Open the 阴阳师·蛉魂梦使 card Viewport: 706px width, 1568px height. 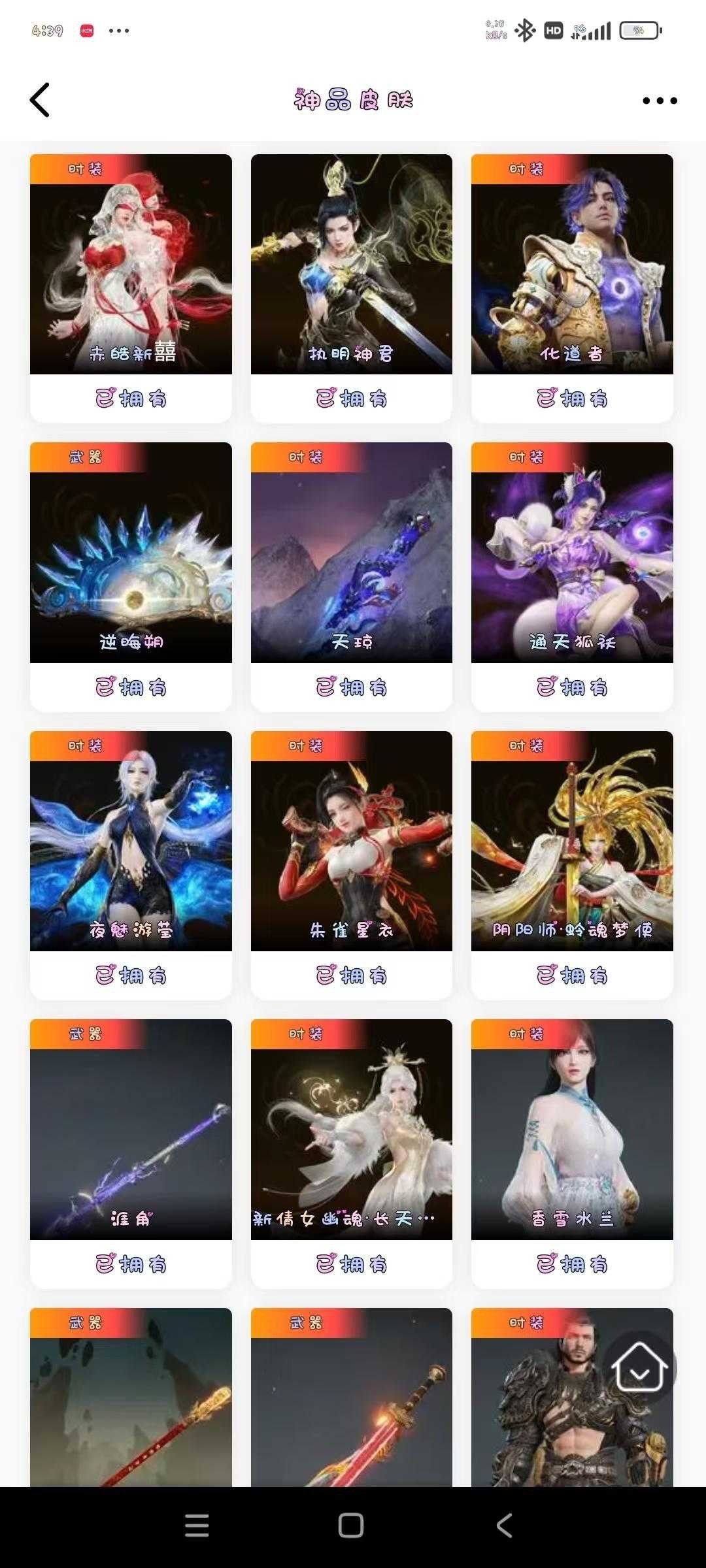point(572,841)
